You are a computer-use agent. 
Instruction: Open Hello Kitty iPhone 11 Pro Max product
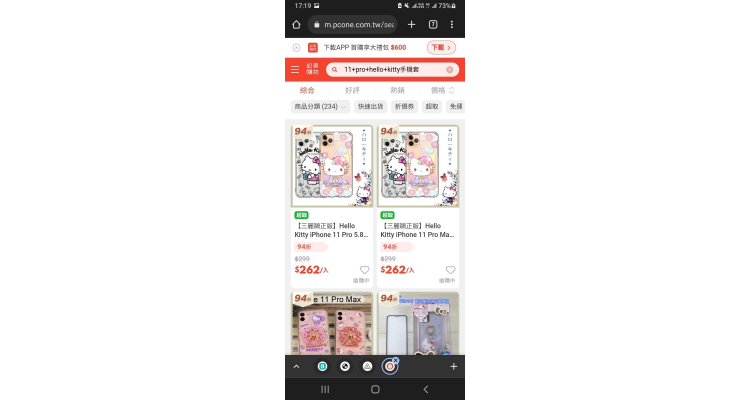[418, 230]
